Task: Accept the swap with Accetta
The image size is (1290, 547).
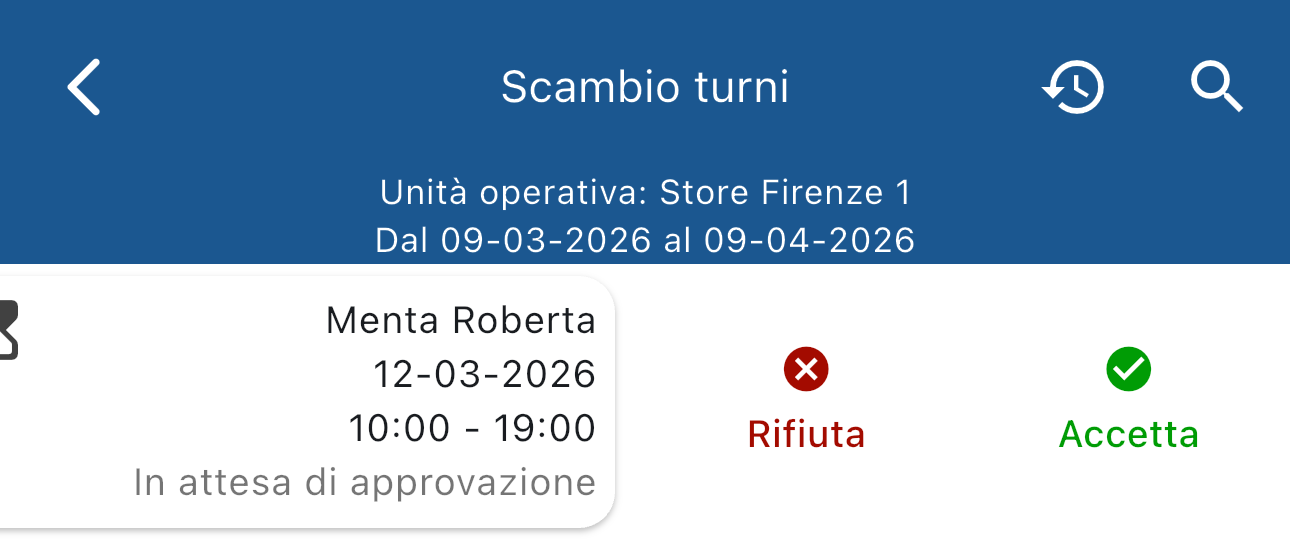Action: [1128, 399]
